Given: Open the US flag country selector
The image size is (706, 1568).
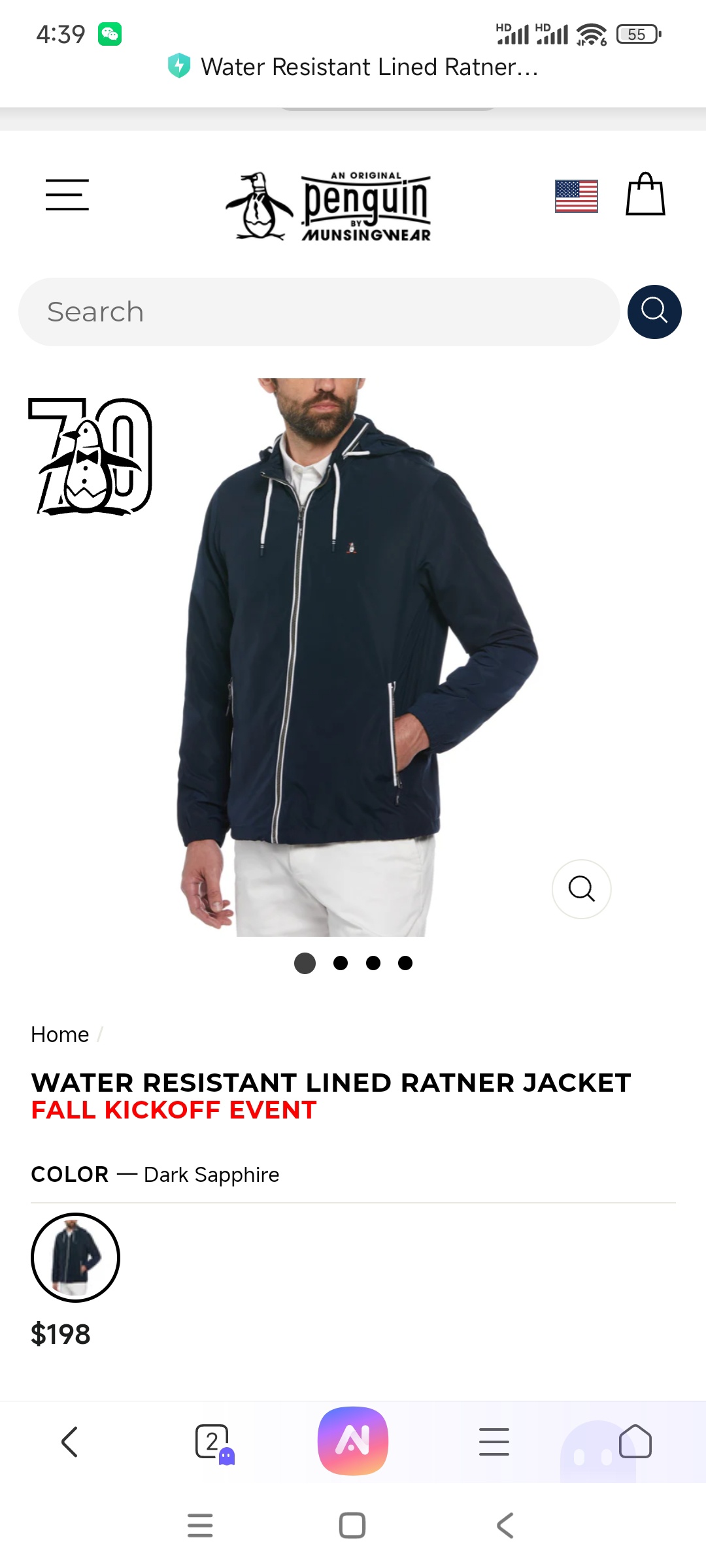Looking at the screenshot, I should pyautogui.click(x=576, y=196).
